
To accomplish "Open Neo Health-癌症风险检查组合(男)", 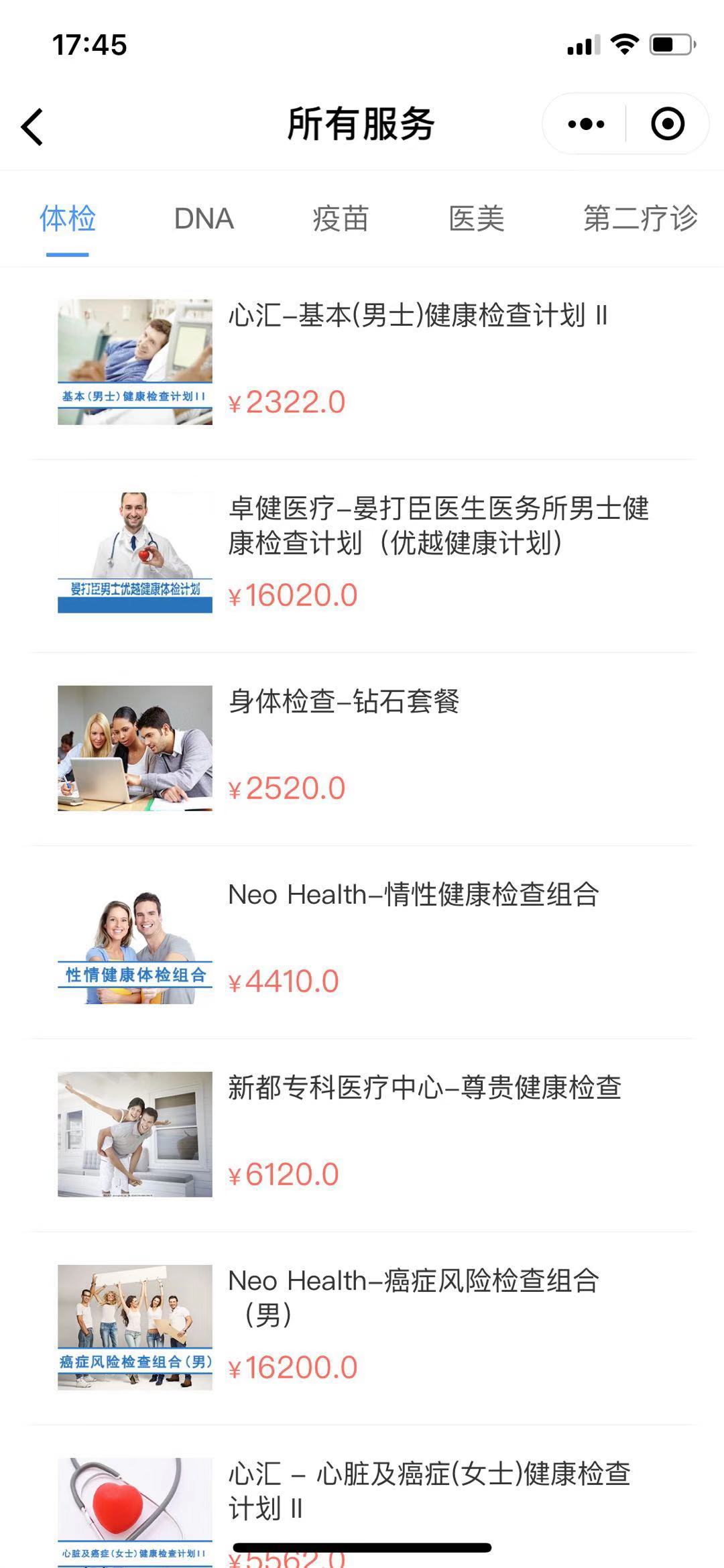I will (x=362, y=1328).
